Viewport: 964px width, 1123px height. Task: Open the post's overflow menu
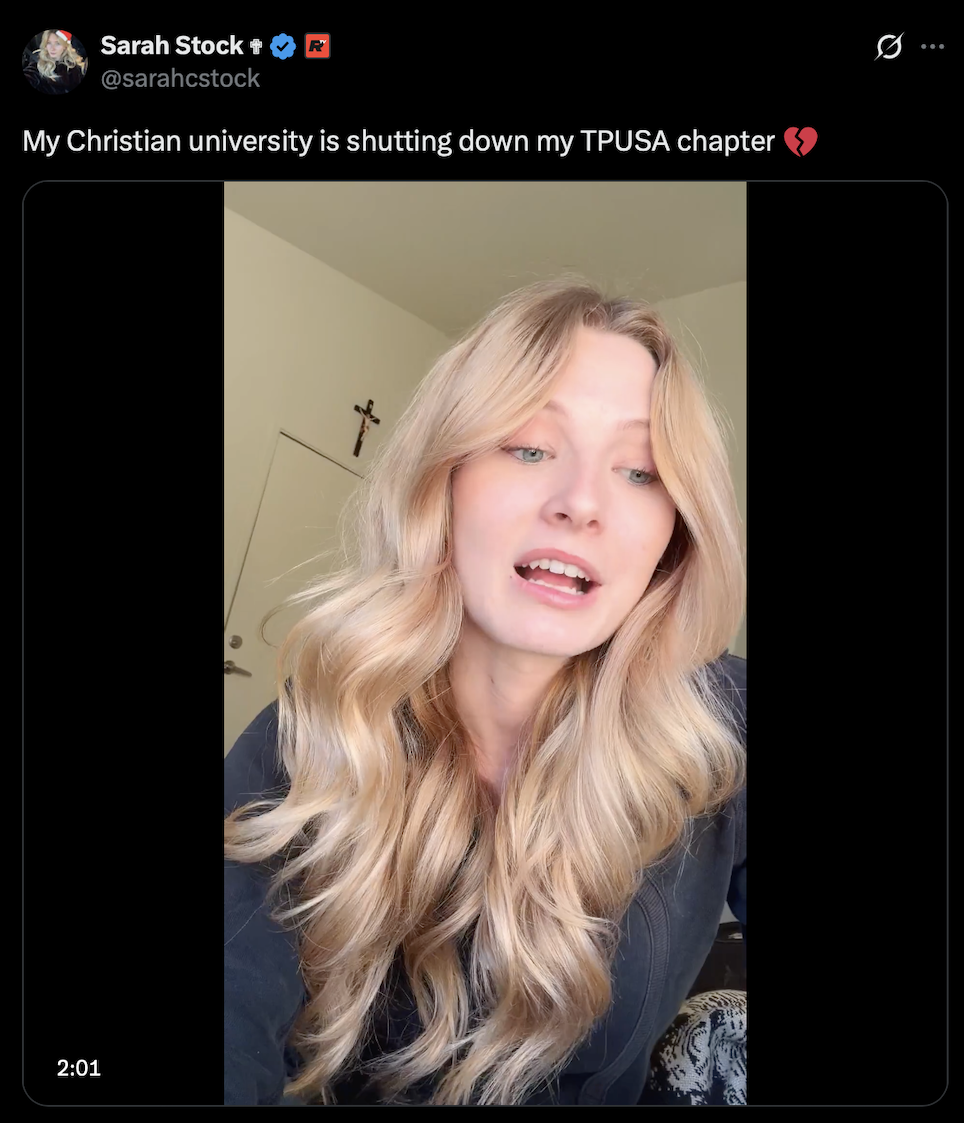pyautogui.click(x=932, y=46)
